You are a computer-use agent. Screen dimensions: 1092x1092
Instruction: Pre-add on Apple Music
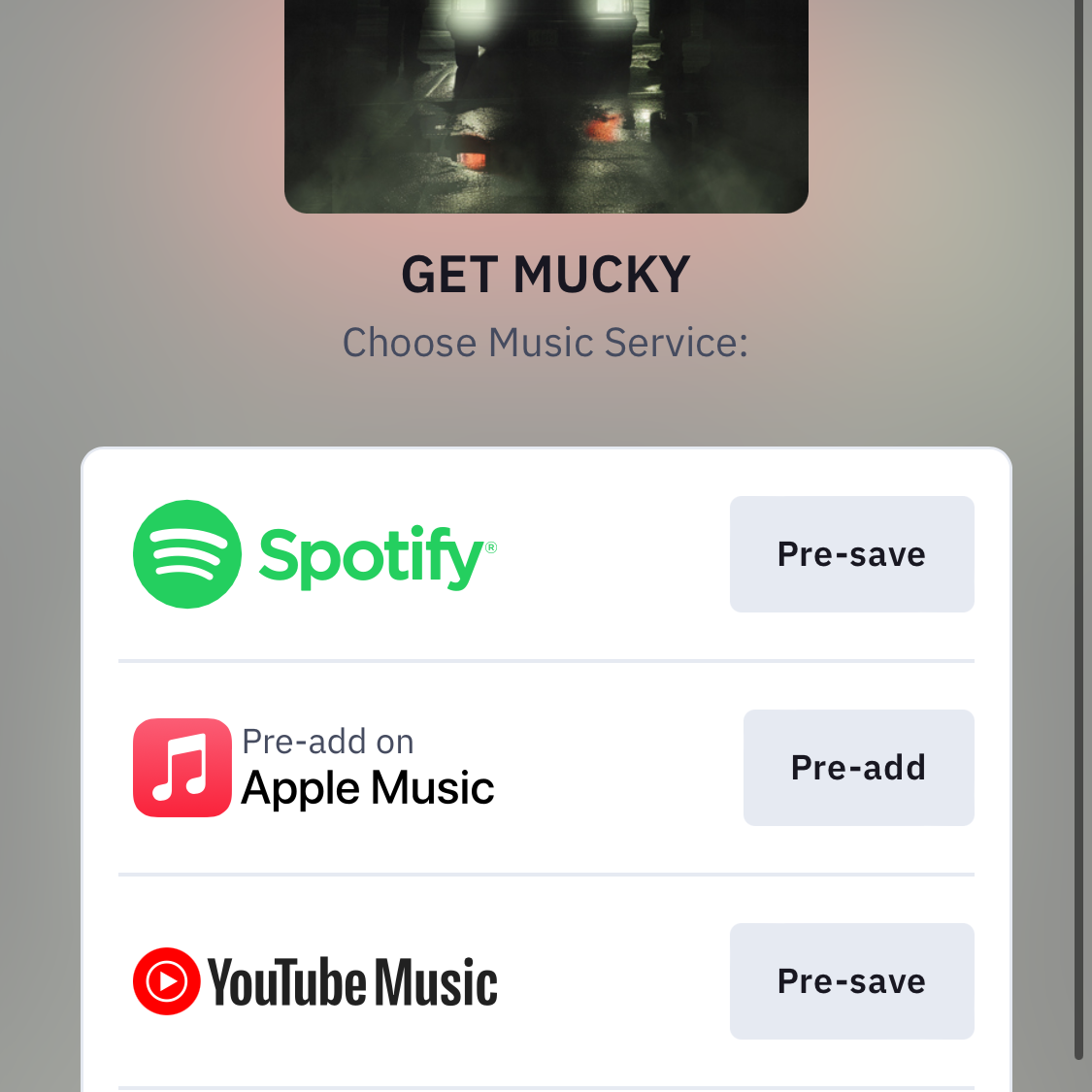pos(858,768)
